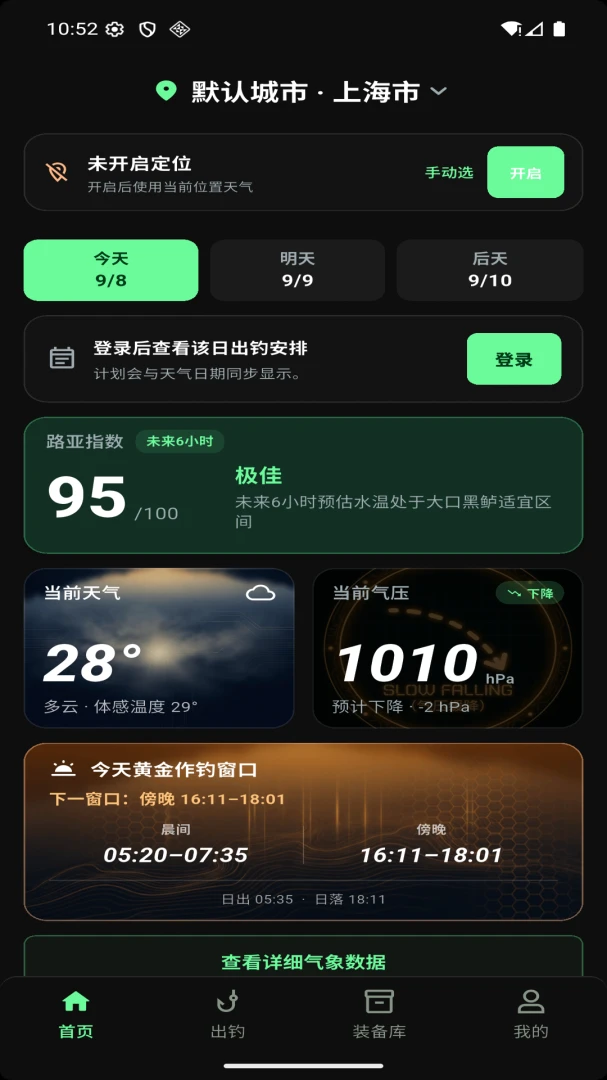Switch to the 出钓 tab

pyautogui.click(x=227, y=1015)
